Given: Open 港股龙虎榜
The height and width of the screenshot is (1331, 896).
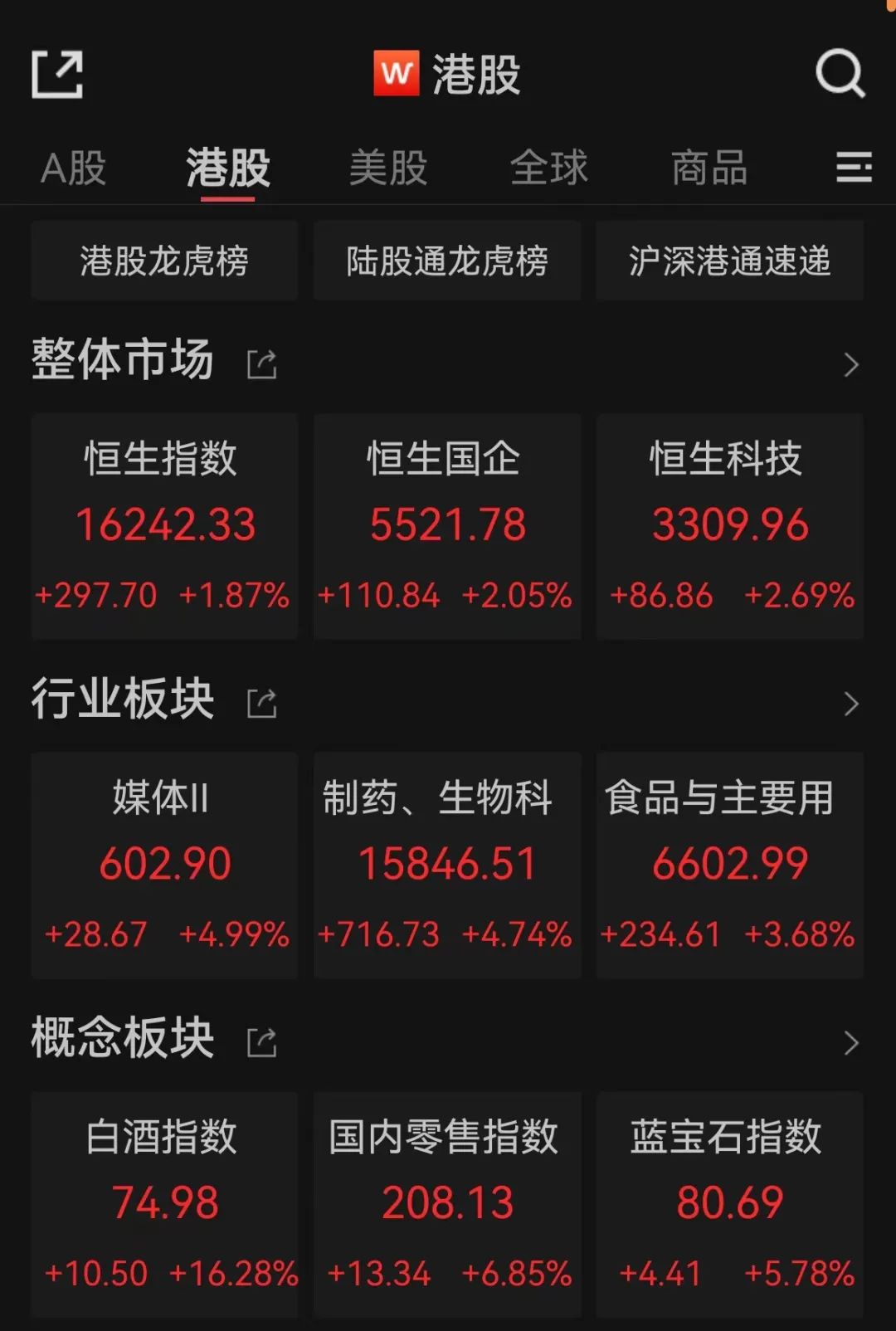Looking at the screenshot, I should coord(163,260).
